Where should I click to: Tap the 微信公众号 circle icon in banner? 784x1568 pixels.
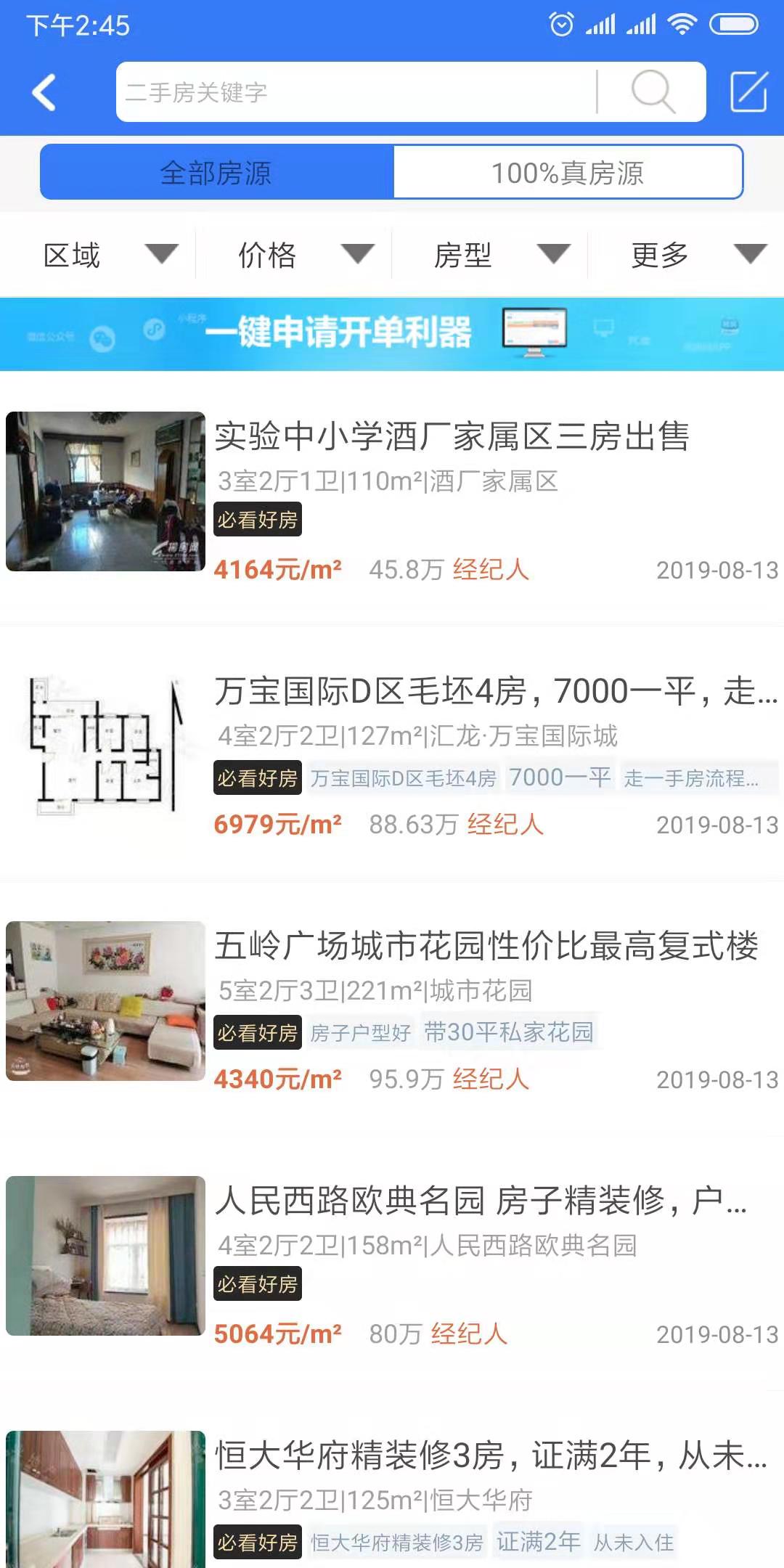102,336
